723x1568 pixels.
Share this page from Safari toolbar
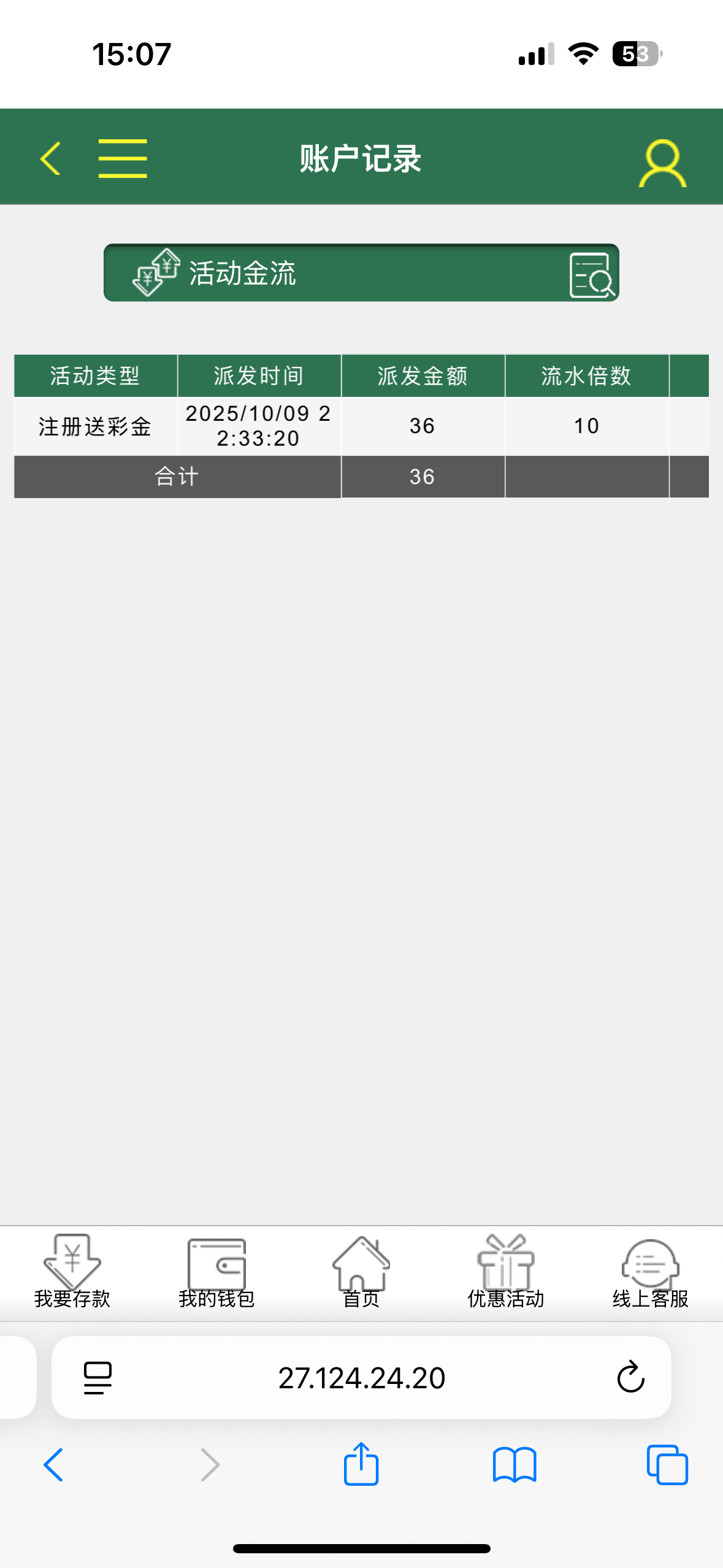coord(361,1465)
